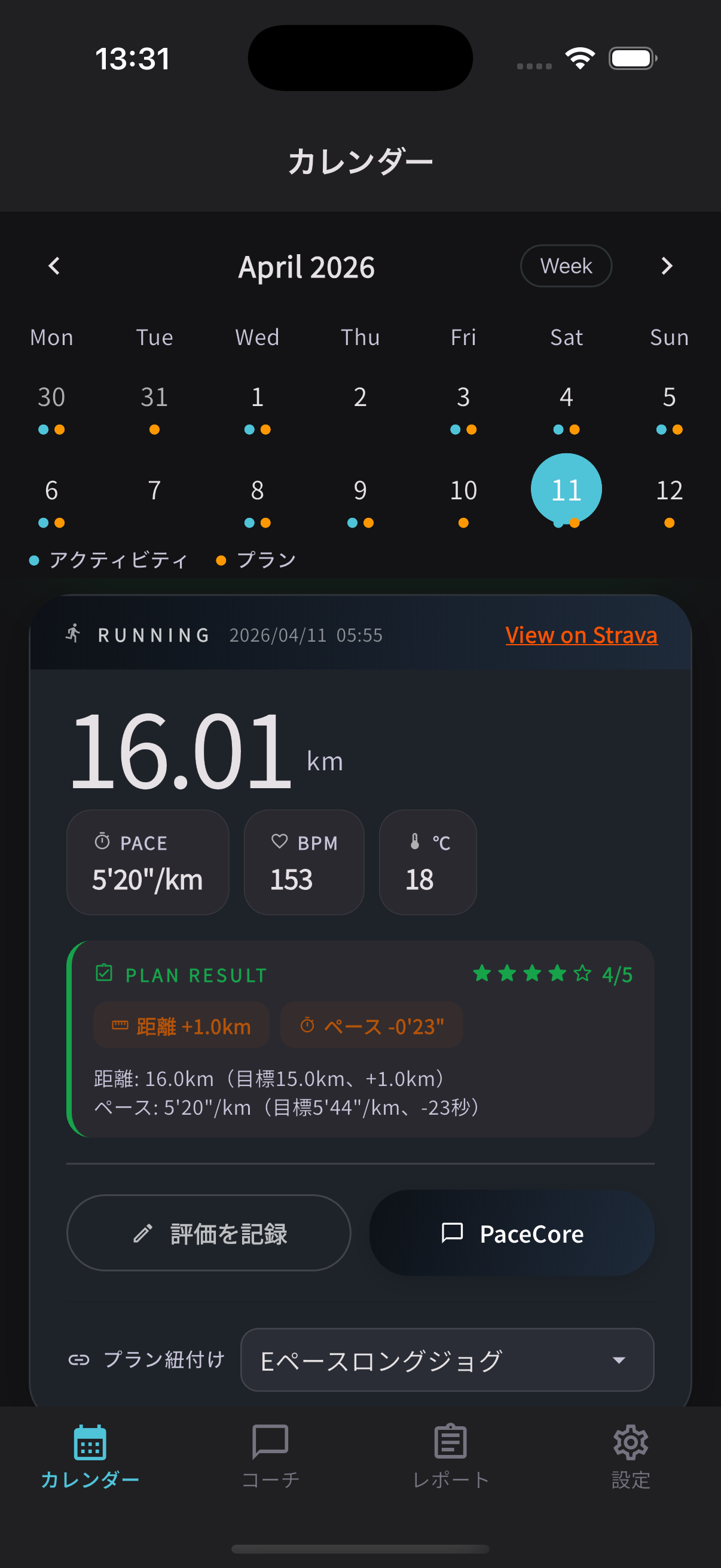Go to the next month
The width and height of the screenshot is (721, 1568).
667,266
